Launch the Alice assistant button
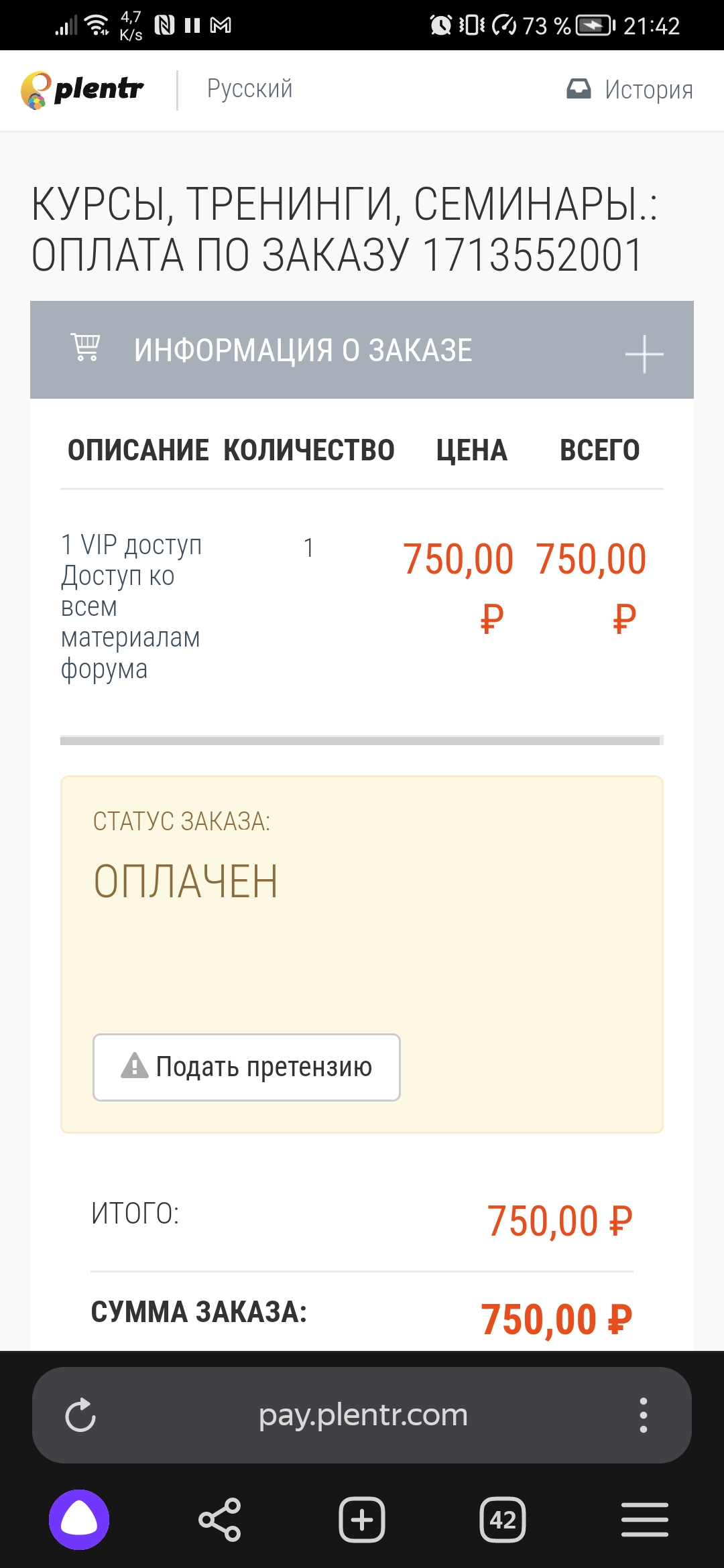Viewport: 724px width, 1568px height. click(79, 1520)
